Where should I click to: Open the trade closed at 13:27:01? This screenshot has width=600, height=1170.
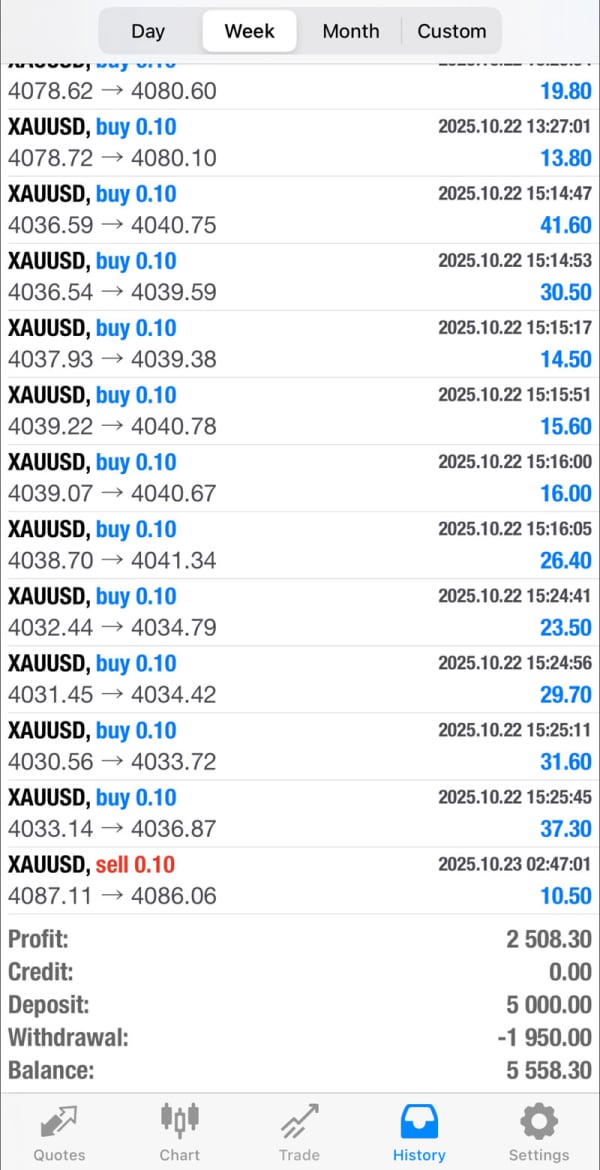click(300, 143)
